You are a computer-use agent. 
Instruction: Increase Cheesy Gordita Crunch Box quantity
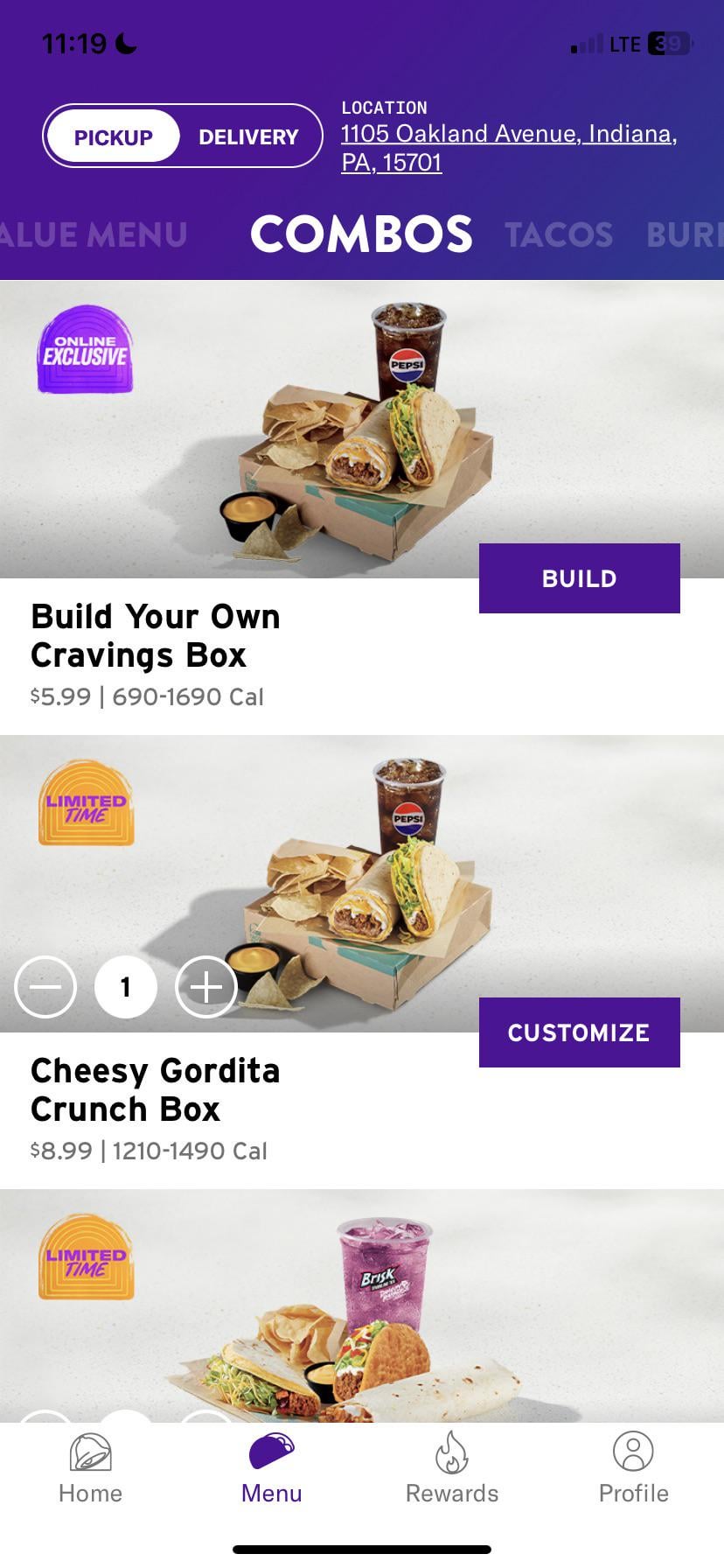pyautogui.click(x=206, y=987)
